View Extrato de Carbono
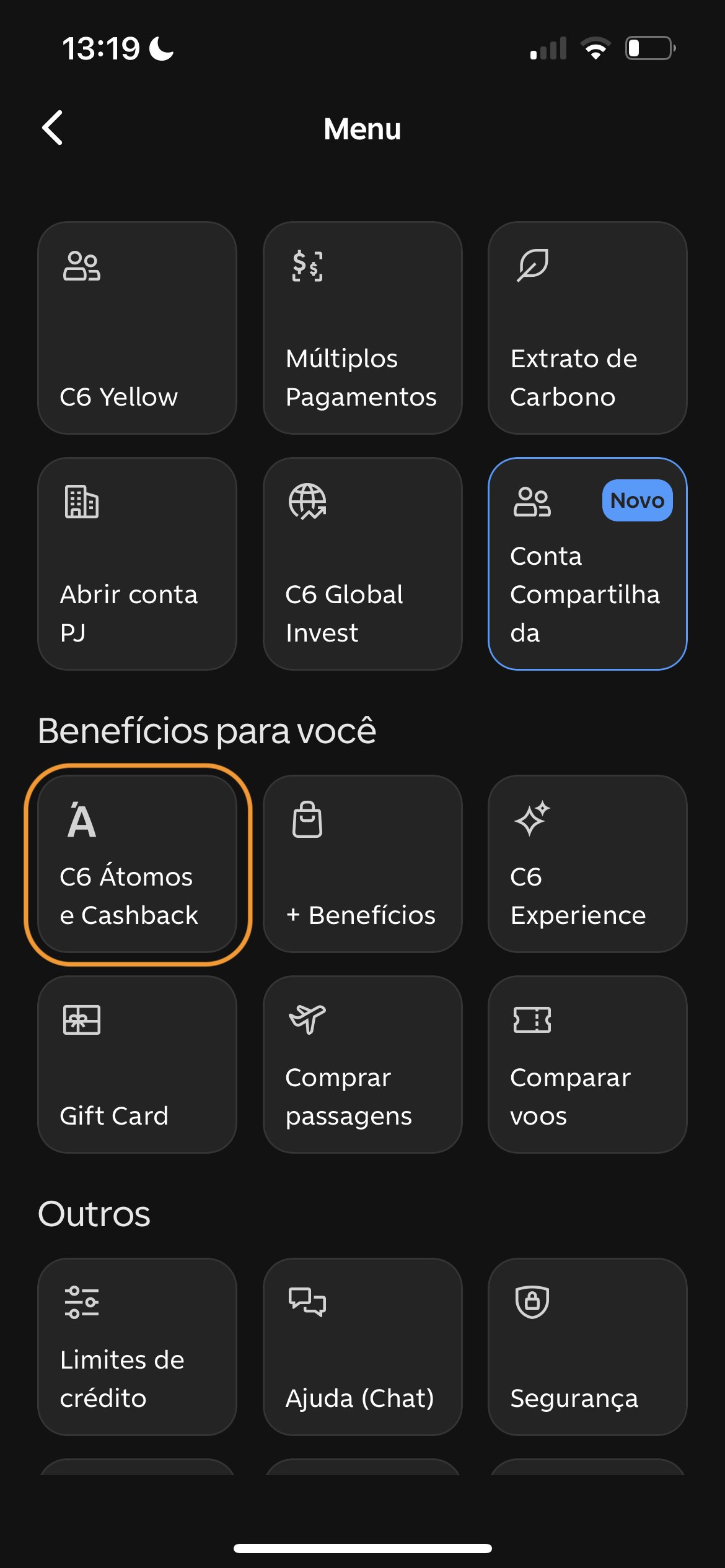 [x=587, y=328]
